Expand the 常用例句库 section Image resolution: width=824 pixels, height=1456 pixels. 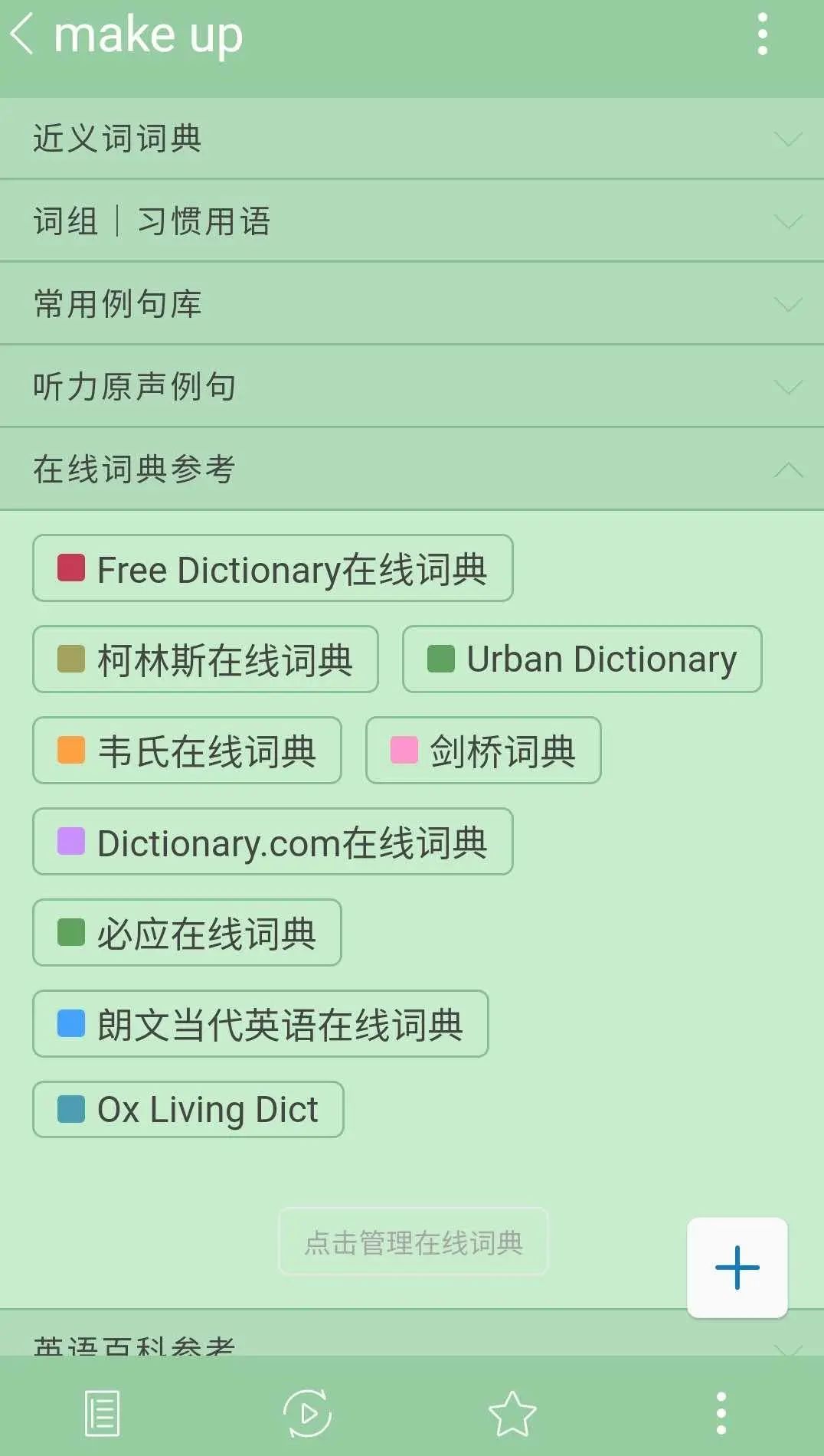[x=412, y=304]
